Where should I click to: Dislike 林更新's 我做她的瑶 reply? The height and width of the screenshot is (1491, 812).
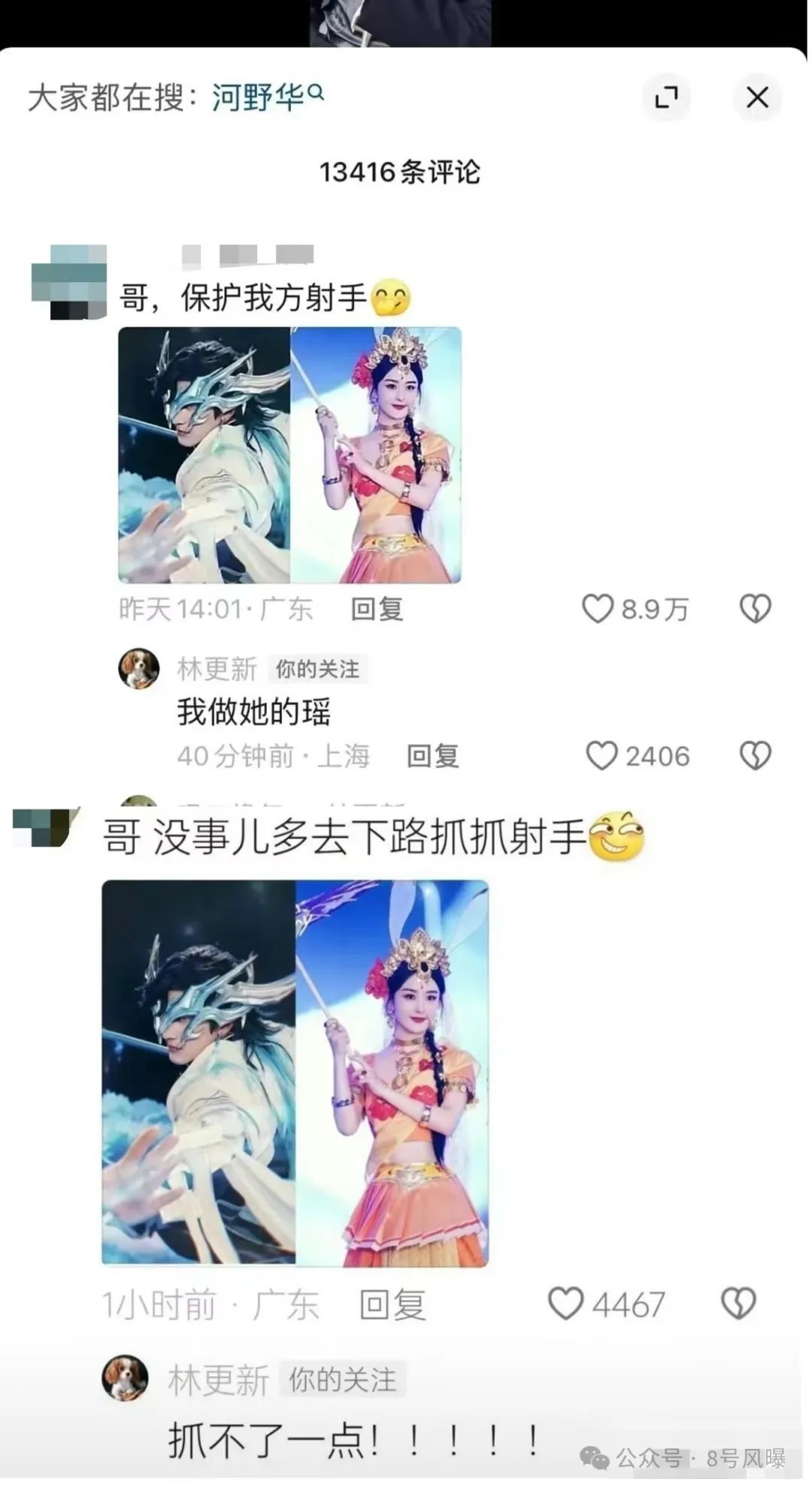coord(755,756)
